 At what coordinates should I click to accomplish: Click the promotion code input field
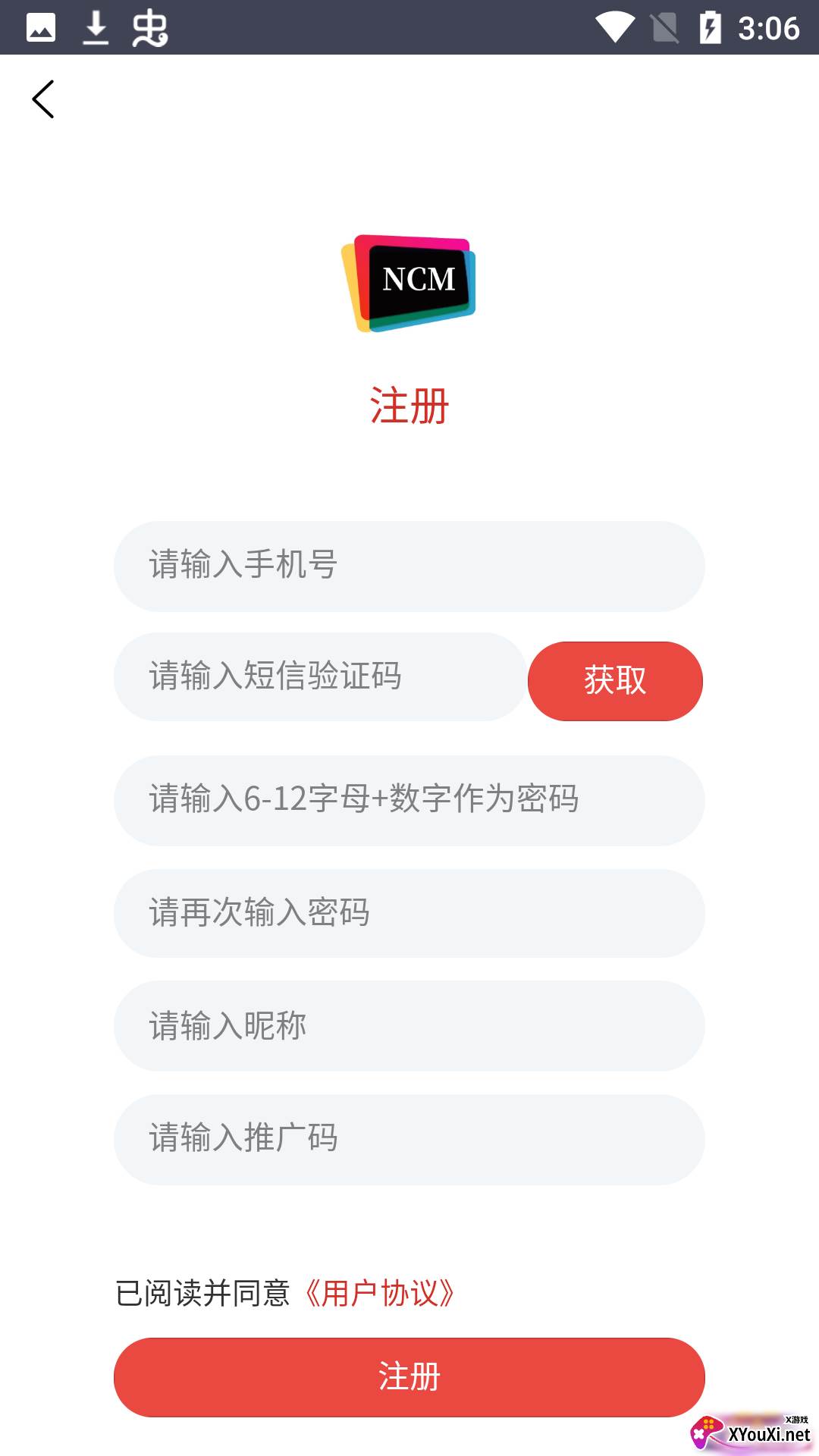[409, 1138]
